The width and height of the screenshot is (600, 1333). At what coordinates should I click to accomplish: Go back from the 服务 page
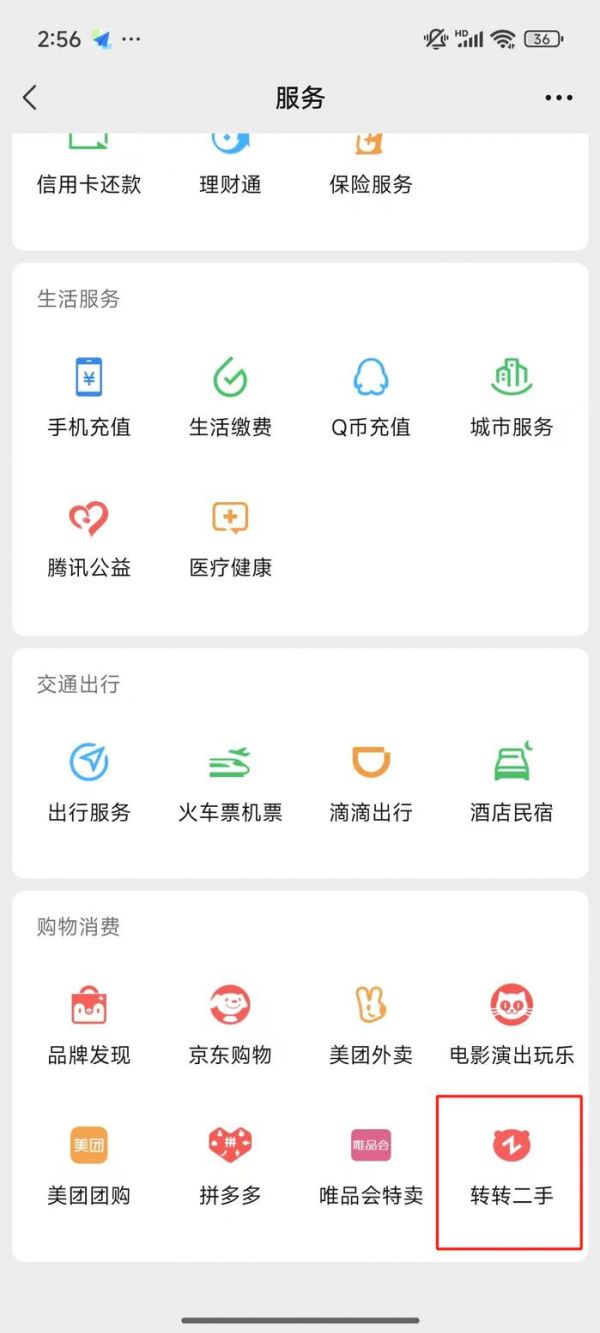pyautogui.click(x=30, y=98)
